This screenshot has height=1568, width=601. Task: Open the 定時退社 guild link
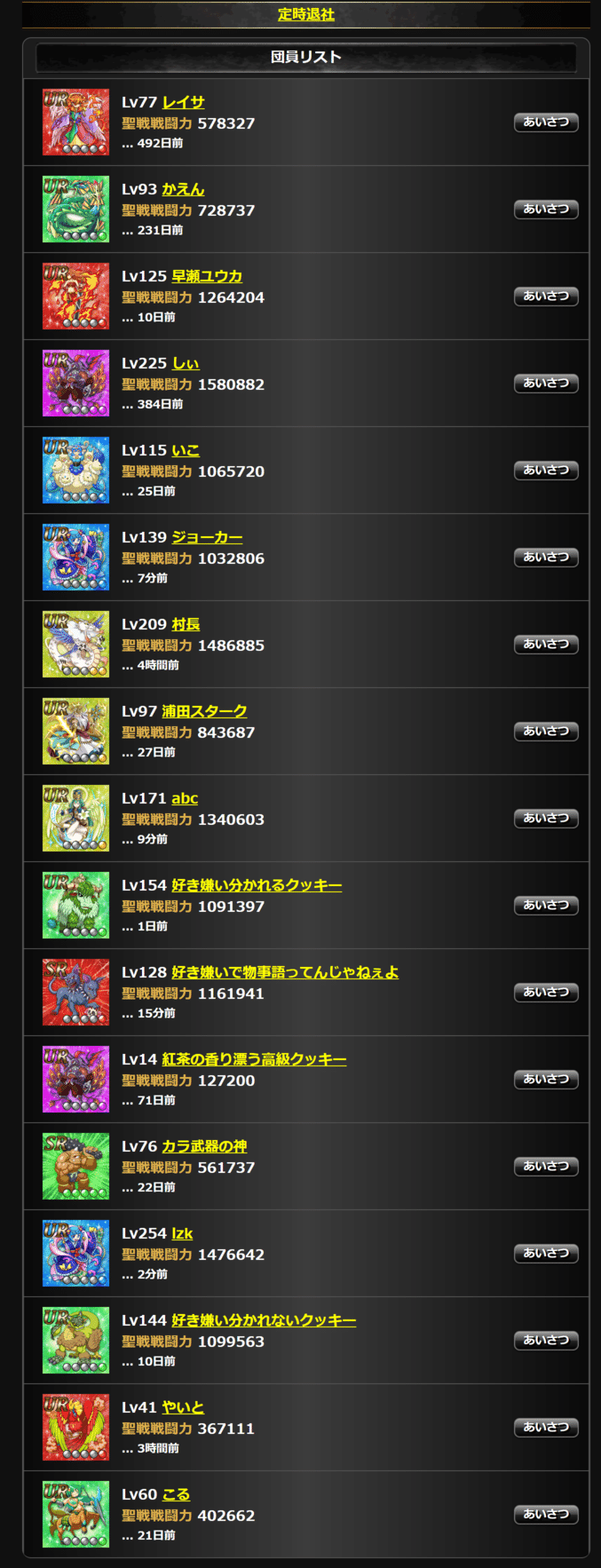click(x=305, y=14)
